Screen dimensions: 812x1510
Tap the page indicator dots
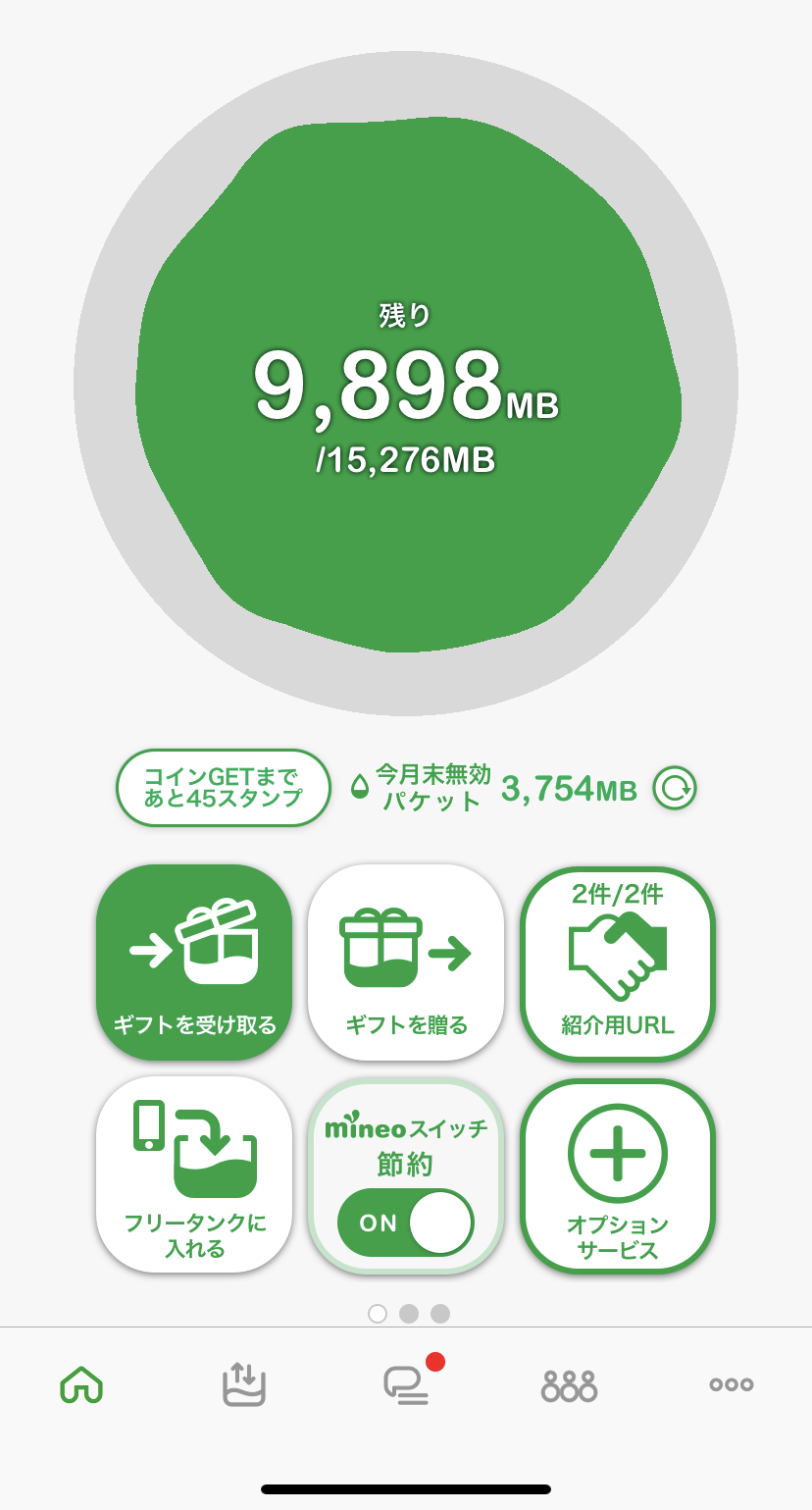pyautogui.click(x=409, y=1314)
